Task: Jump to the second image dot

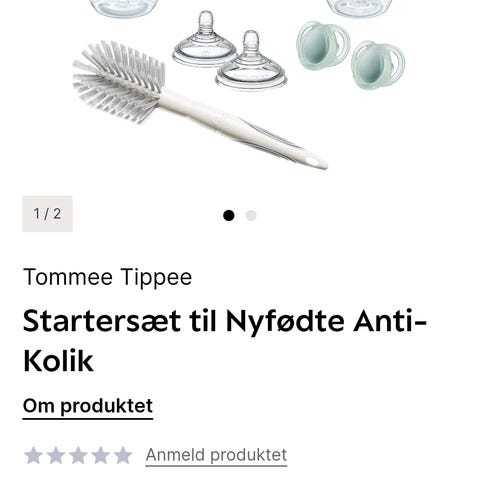Action: click(251, 216)
